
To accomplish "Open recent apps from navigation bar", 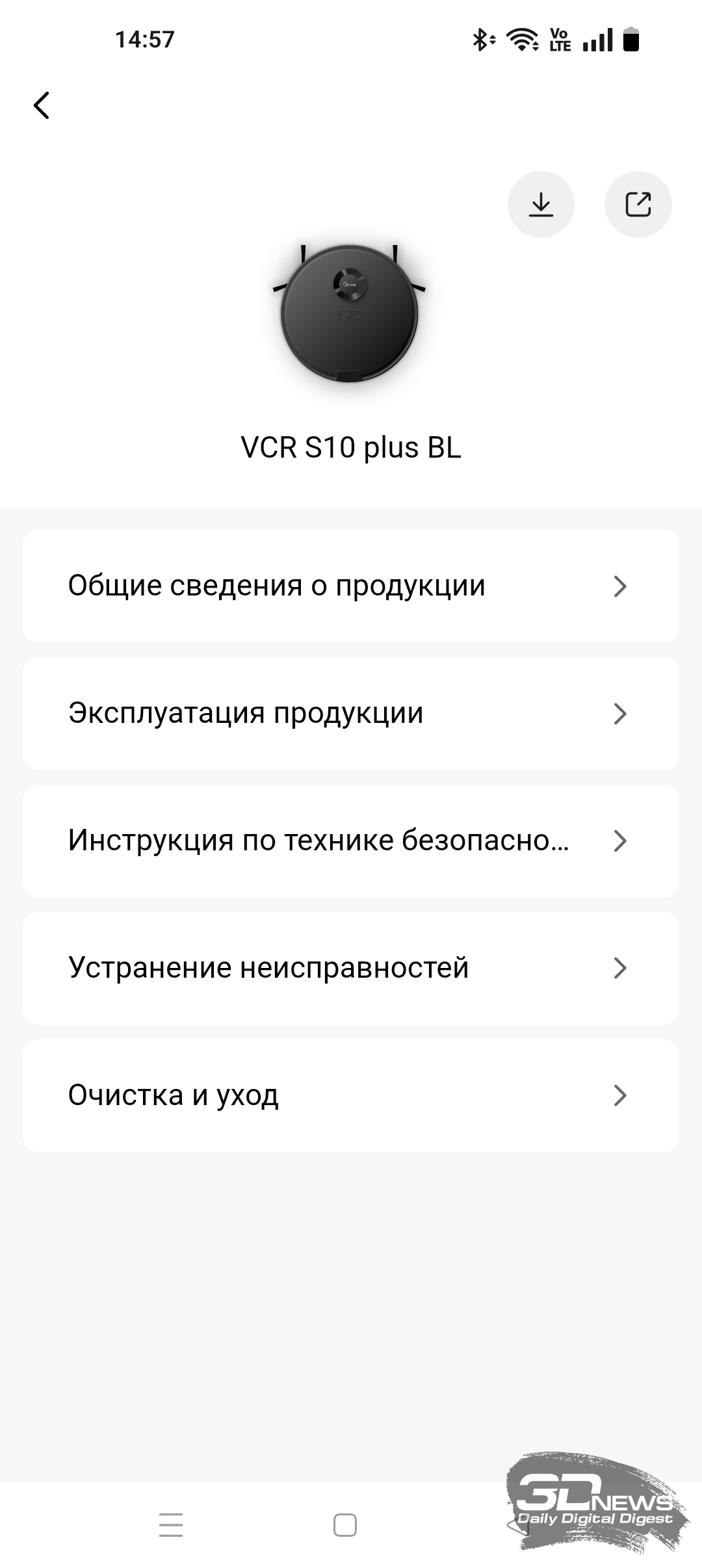I will click(x=171, y=1525).
